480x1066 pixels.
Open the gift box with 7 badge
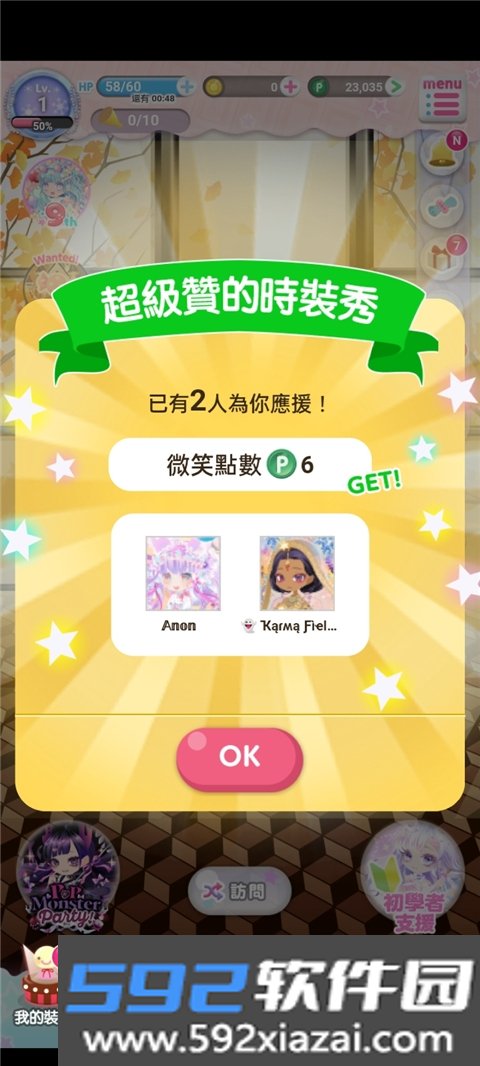point(443,257)
